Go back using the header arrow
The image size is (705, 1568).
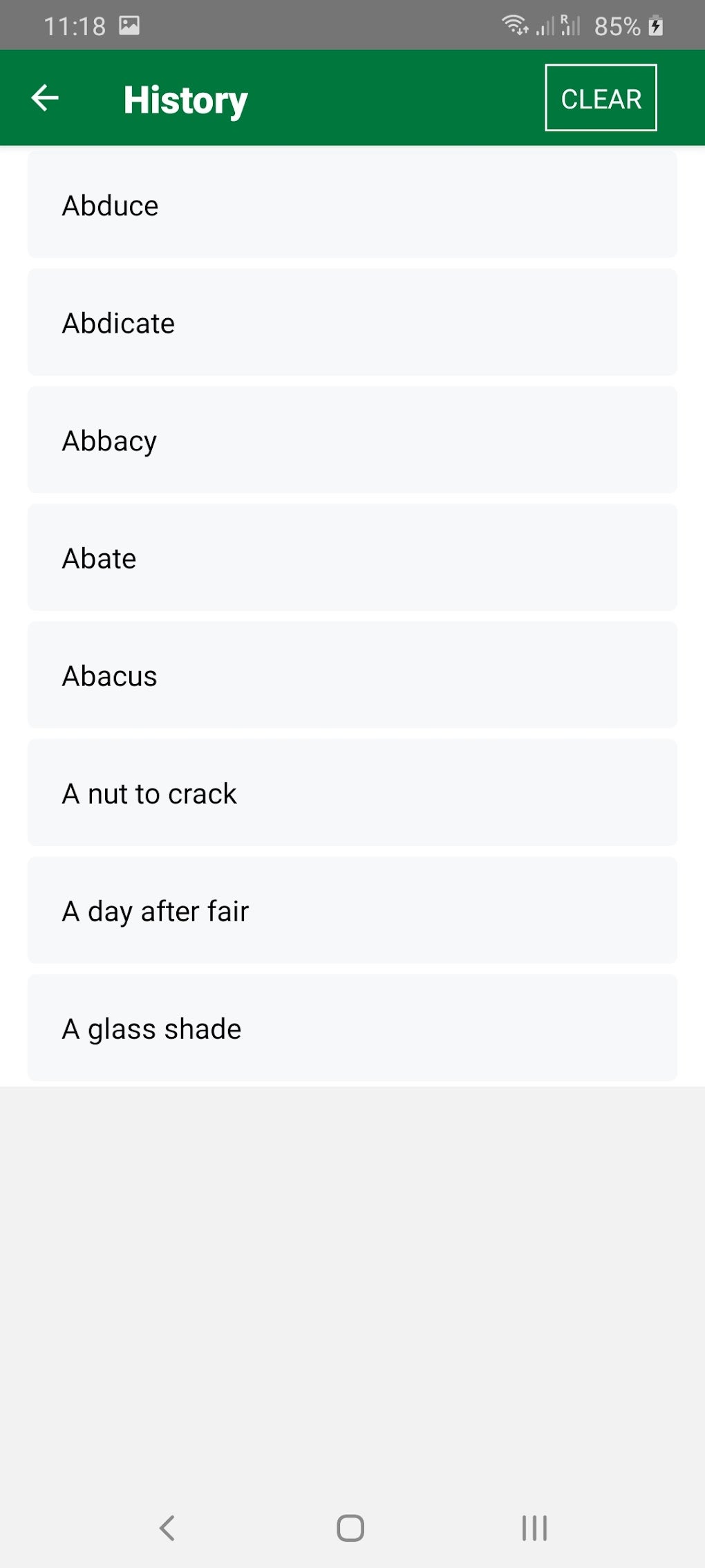[x=45, y=98]
